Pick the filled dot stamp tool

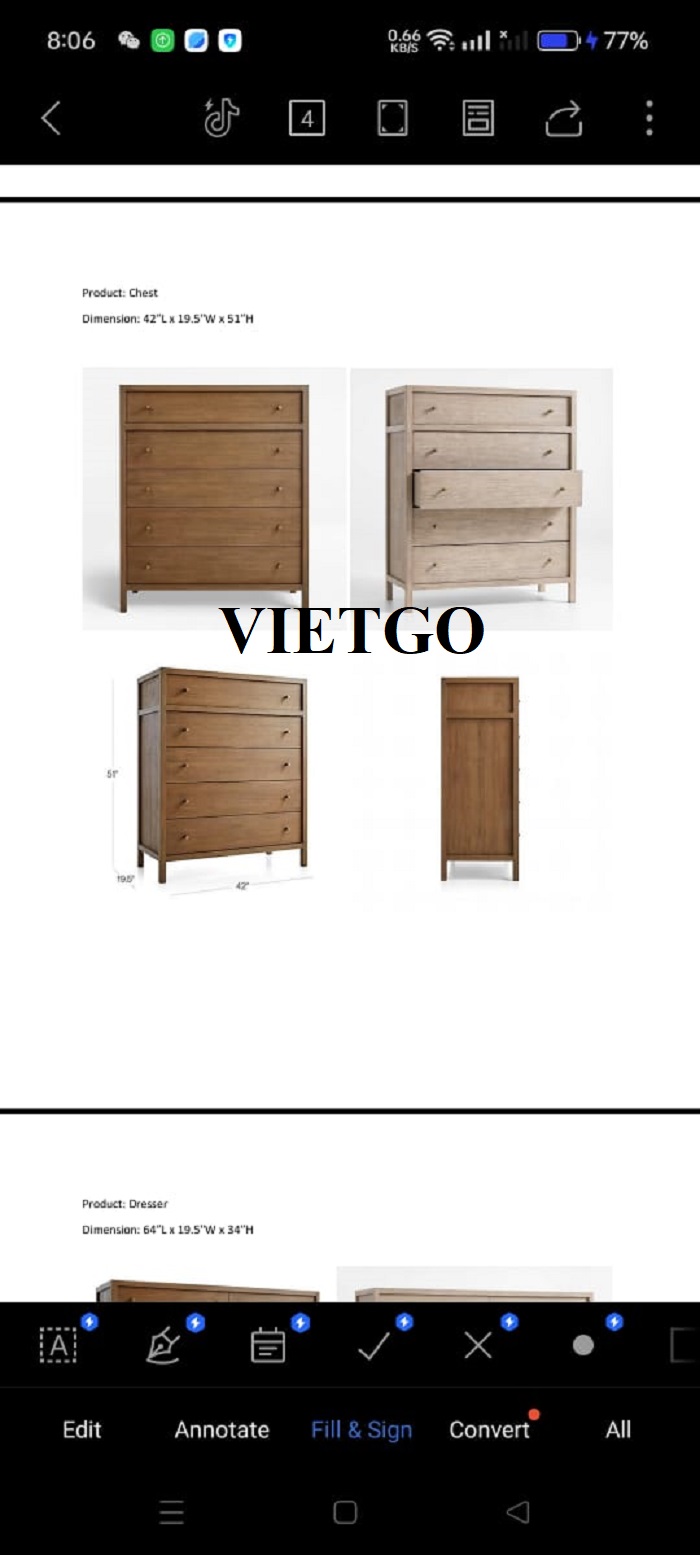(x=583, y=1345)
